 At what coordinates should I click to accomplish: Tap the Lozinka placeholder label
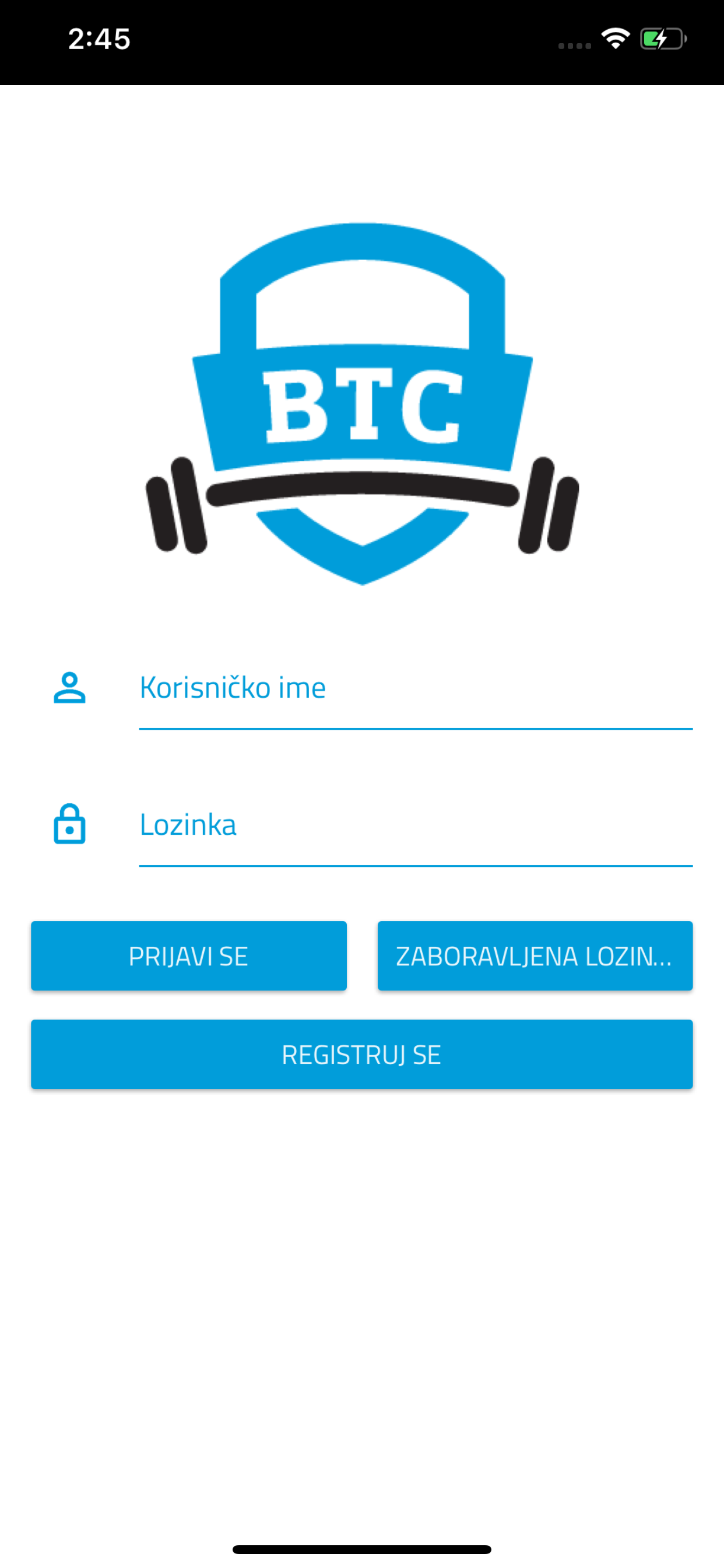click(x=188, y=825)
